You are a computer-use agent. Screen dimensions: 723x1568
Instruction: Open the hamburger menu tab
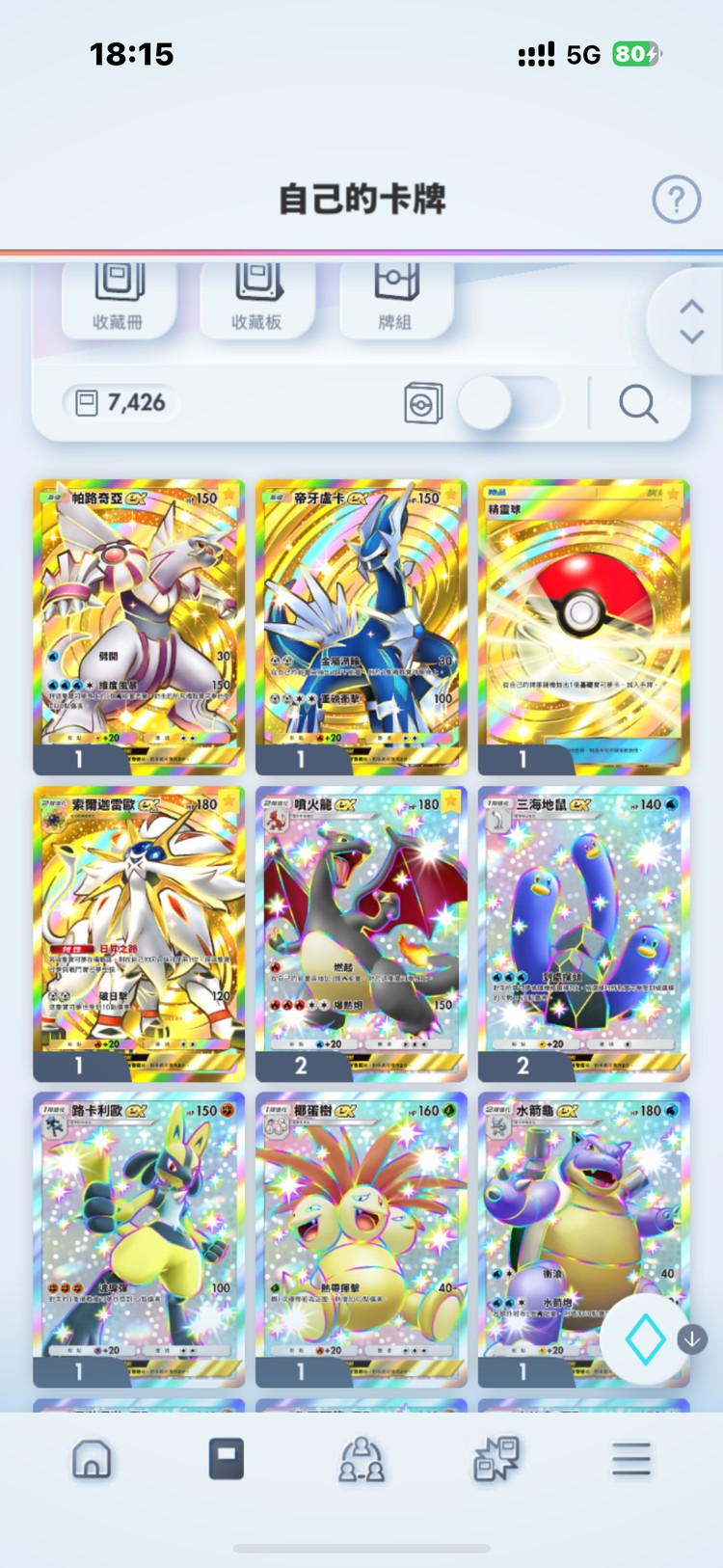(x=631, y=1460)
